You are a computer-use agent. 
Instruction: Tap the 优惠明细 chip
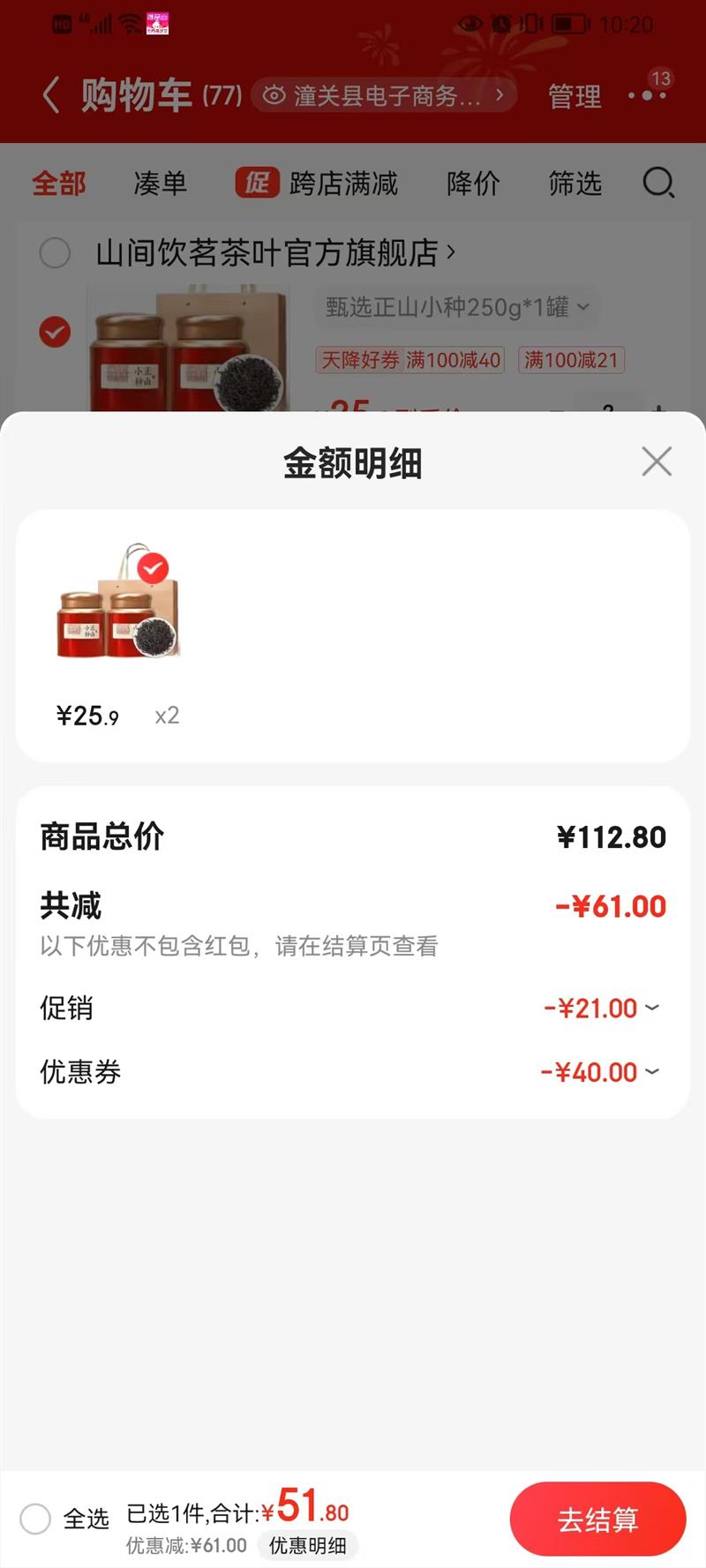pos(307,1545)
